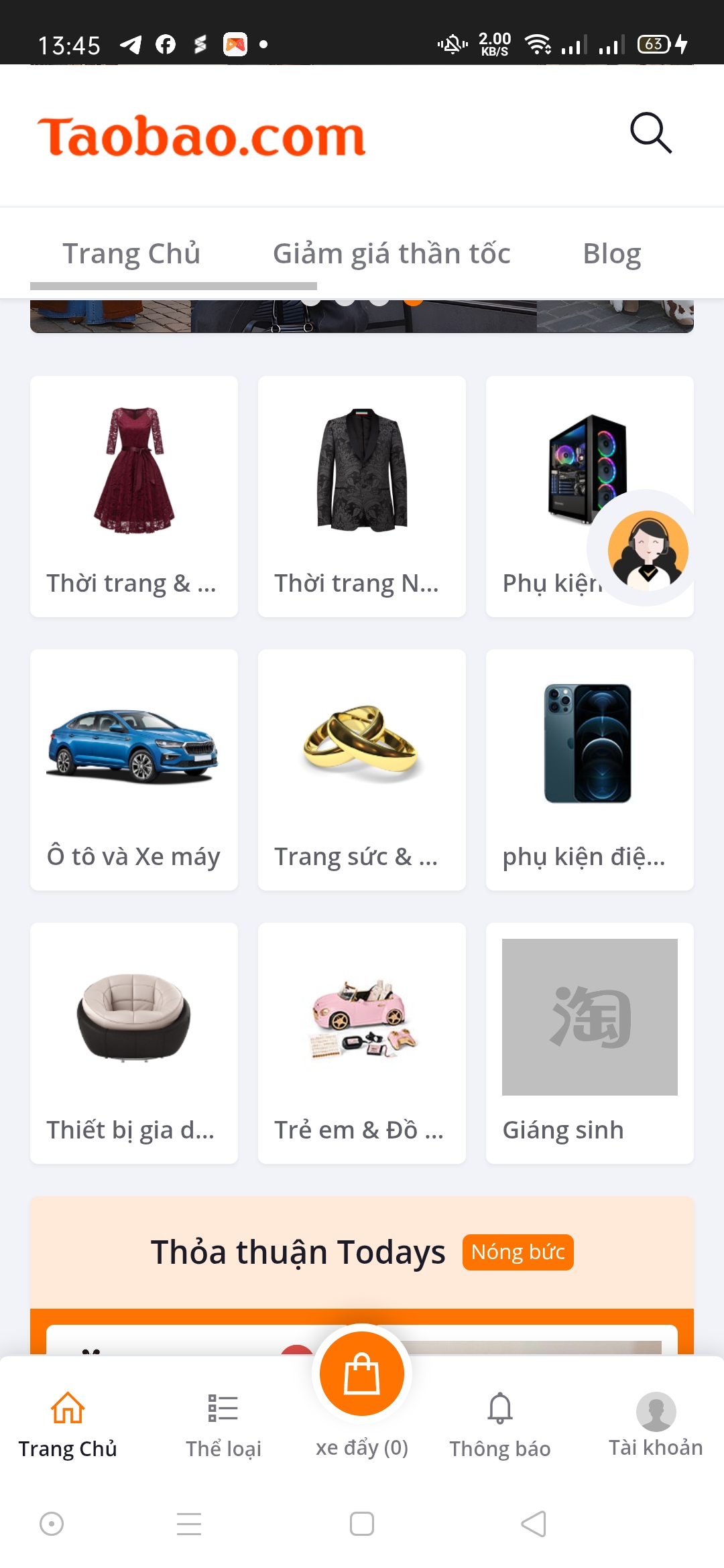Browse the Ô tô và Xe máy category
The width and height of the screenshot is (724, 1568).
134,769
